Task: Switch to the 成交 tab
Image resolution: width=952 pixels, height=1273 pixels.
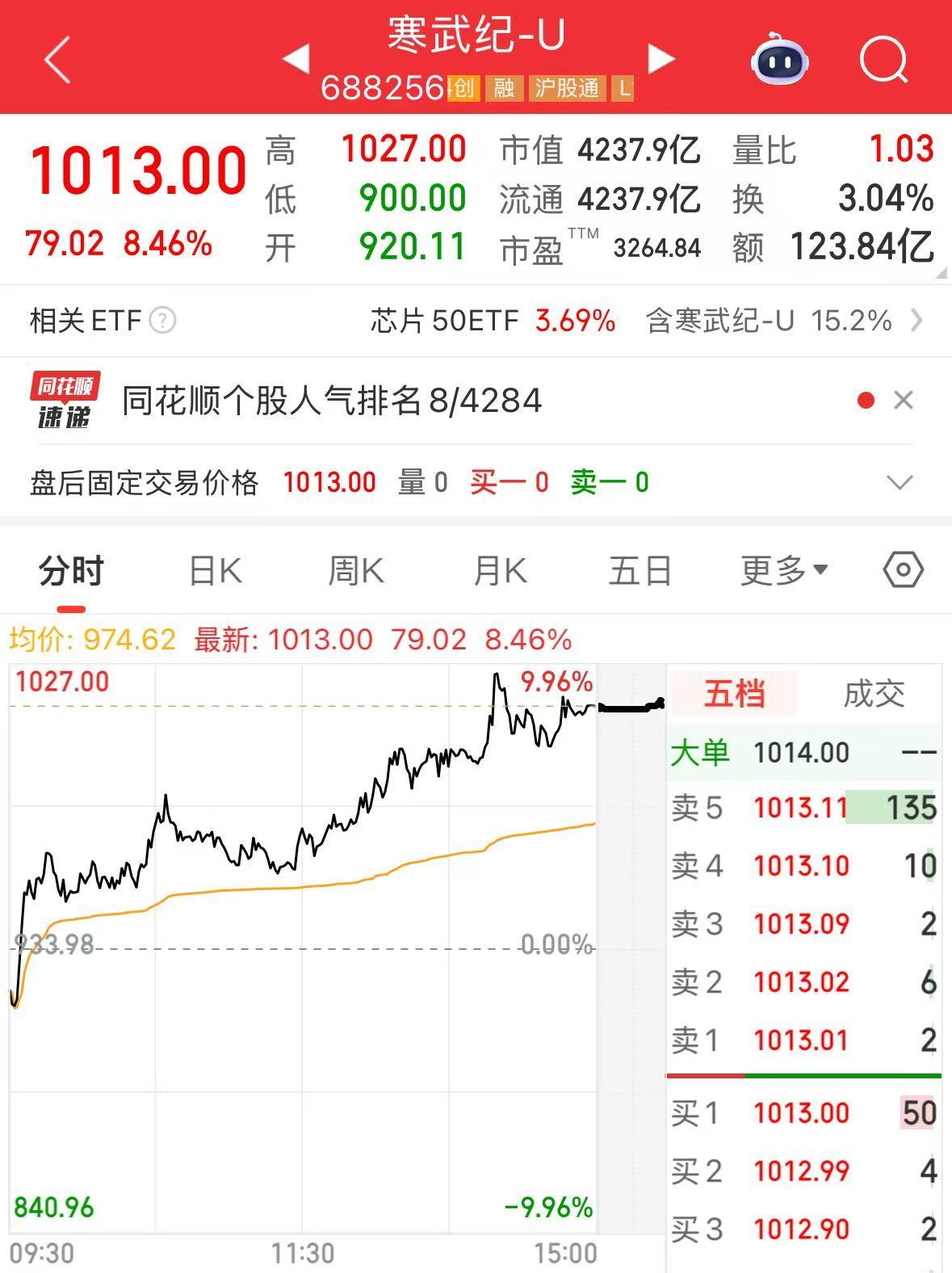Action: pos(874,693)
